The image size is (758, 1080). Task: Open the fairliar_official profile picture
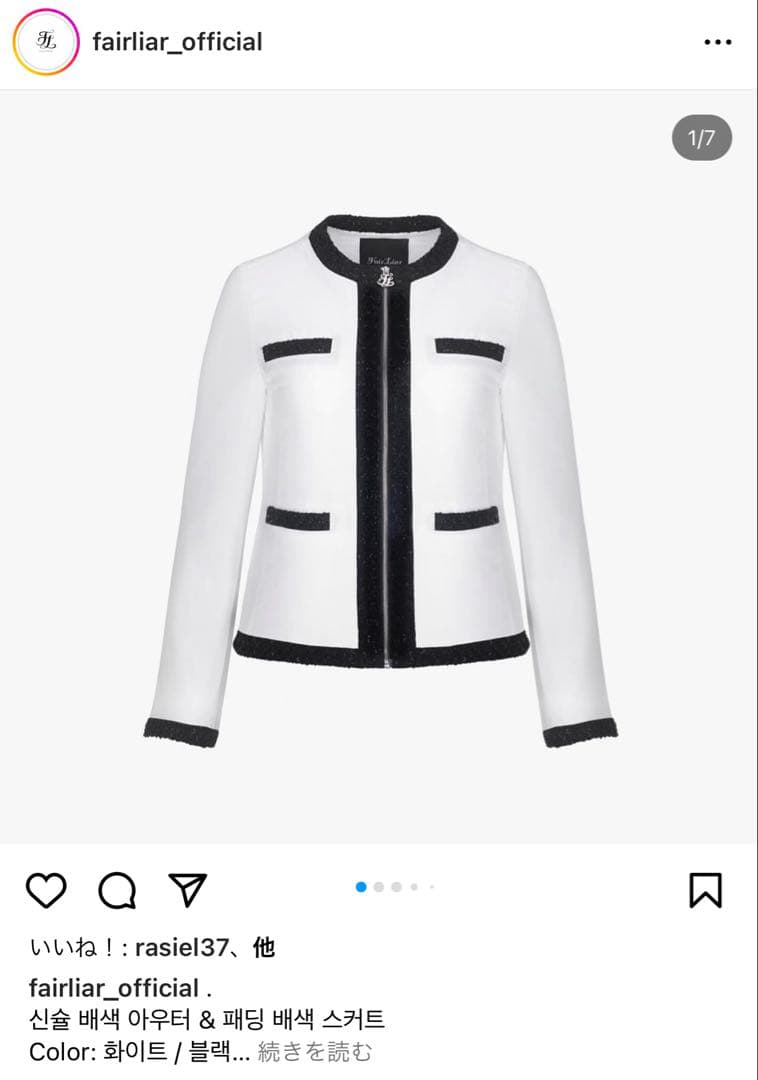(45, 42)
